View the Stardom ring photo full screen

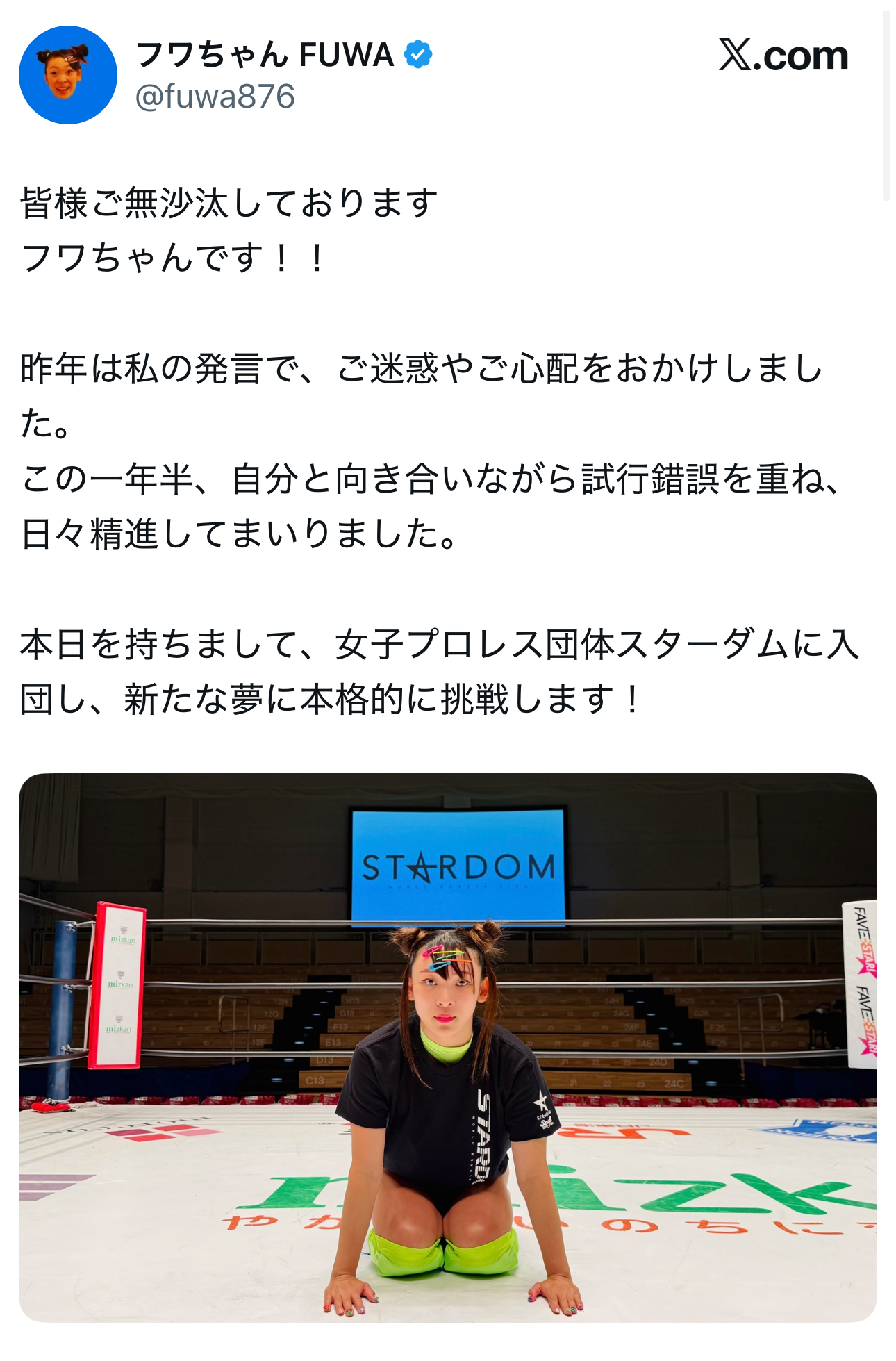(x=447, y=1046)
